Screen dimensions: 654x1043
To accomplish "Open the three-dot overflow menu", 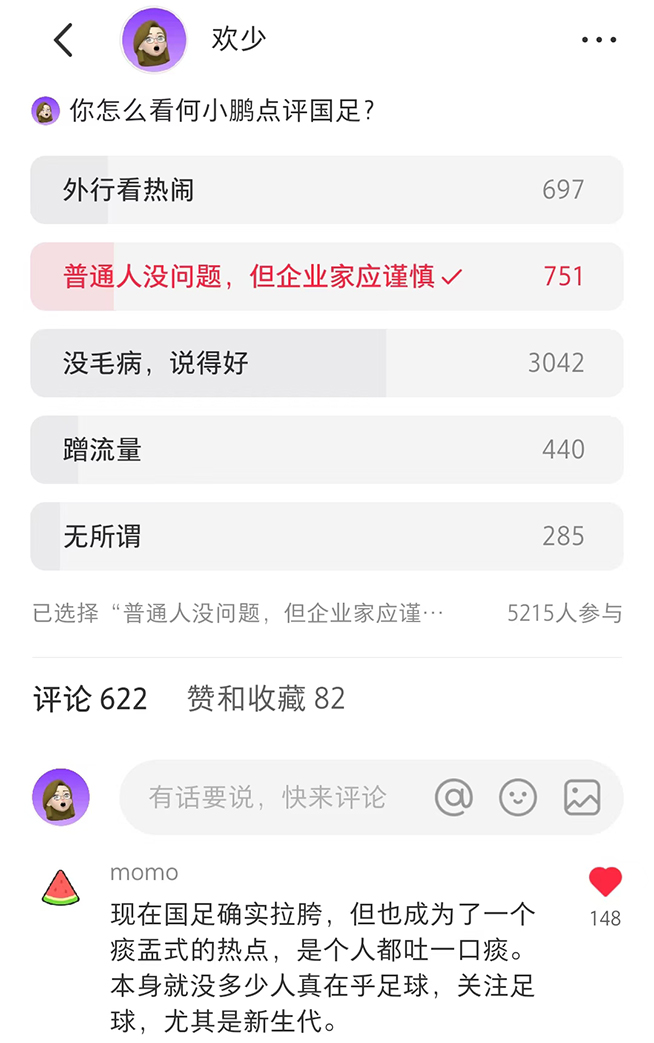I will tap(598, 40).
